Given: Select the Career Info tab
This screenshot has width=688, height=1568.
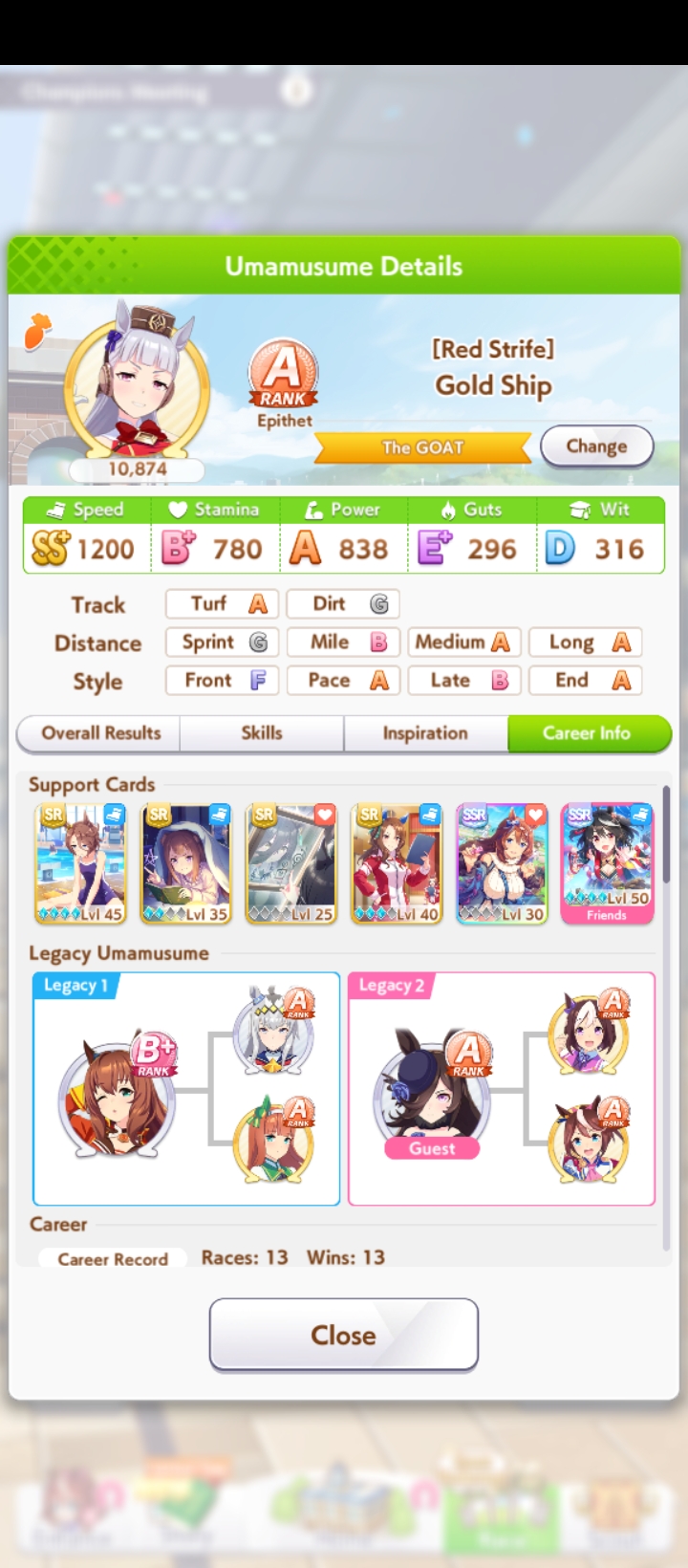Looking at the screenshot, I should (587, 733).
